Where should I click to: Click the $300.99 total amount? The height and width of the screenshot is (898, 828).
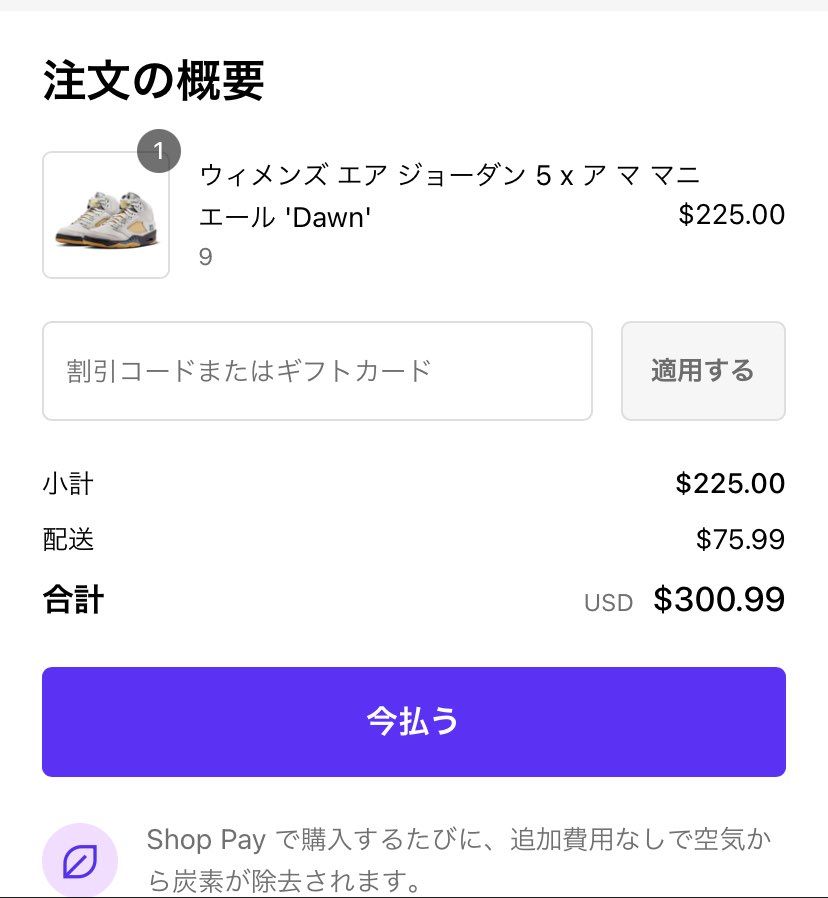(719, 599)
